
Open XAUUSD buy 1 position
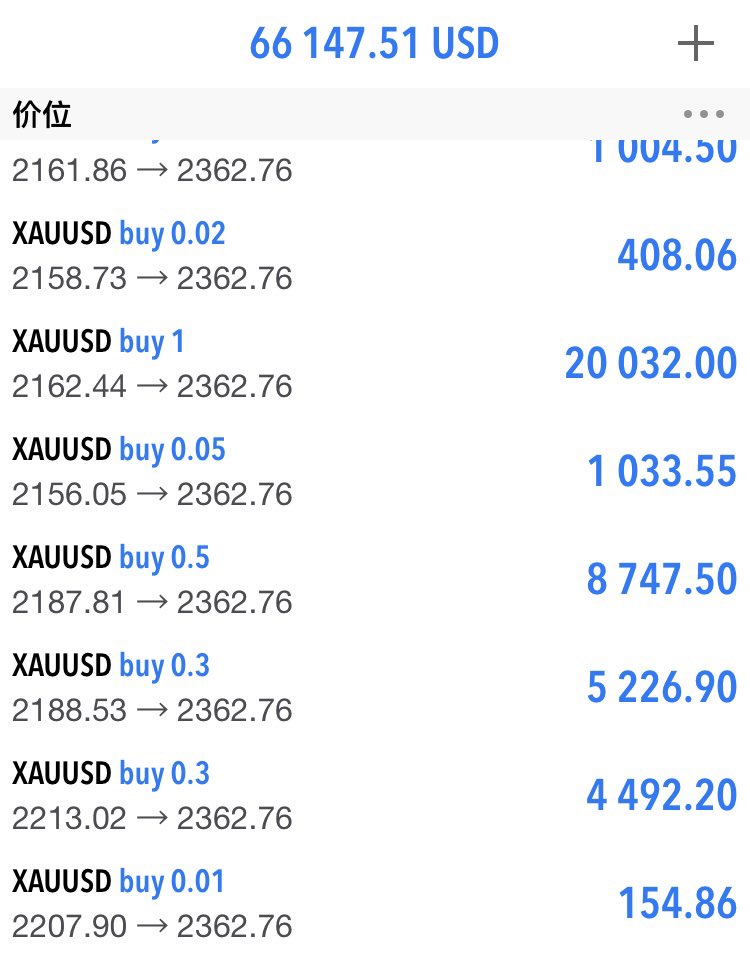(x=374, y=363)
